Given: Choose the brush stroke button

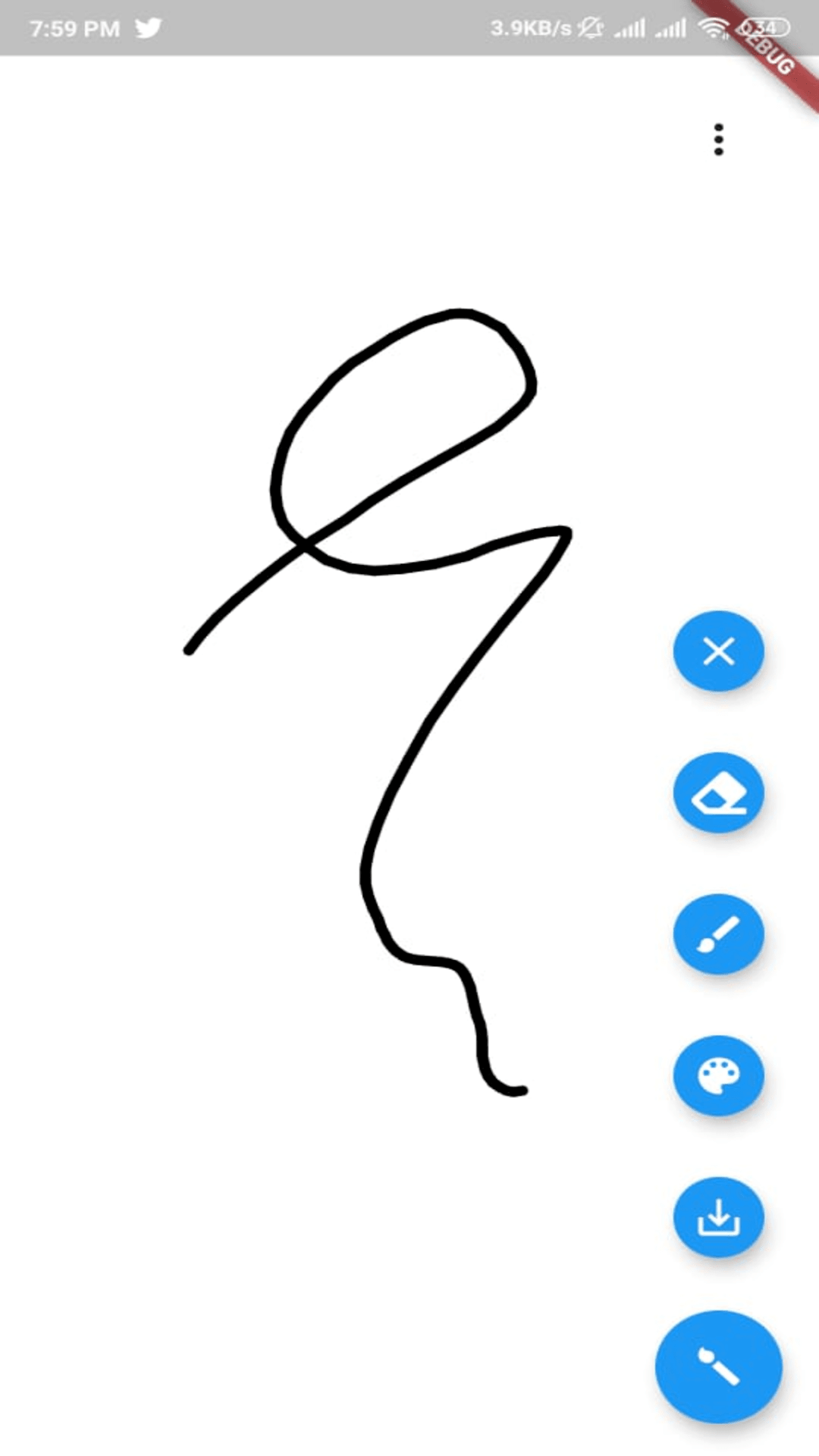Looking at the screenshot, I should tap(718, 934).
